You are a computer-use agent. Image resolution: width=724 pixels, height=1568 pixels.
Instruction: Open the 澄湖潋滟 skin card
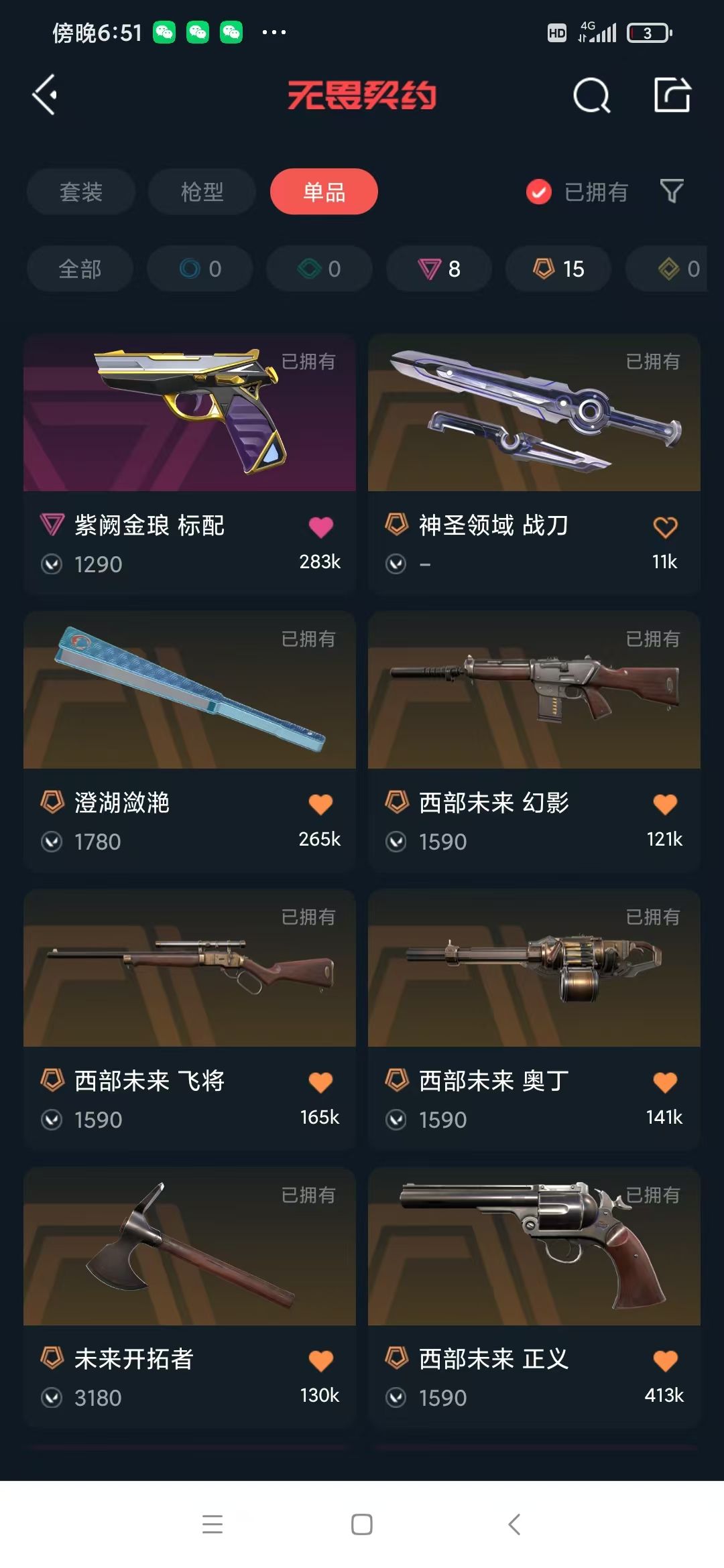click(x=190, y=742)
